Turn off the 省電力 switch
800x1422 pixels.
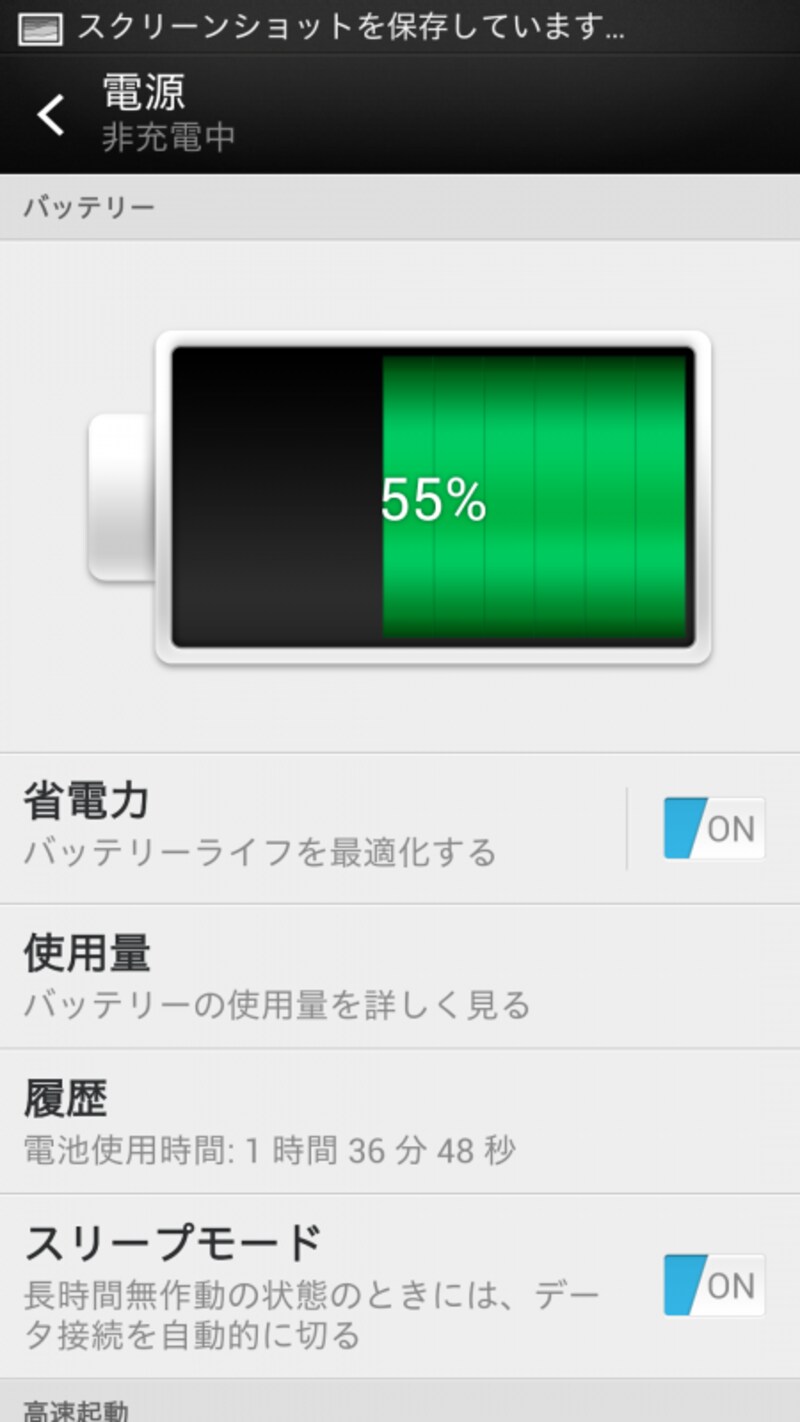coord(714,829)
